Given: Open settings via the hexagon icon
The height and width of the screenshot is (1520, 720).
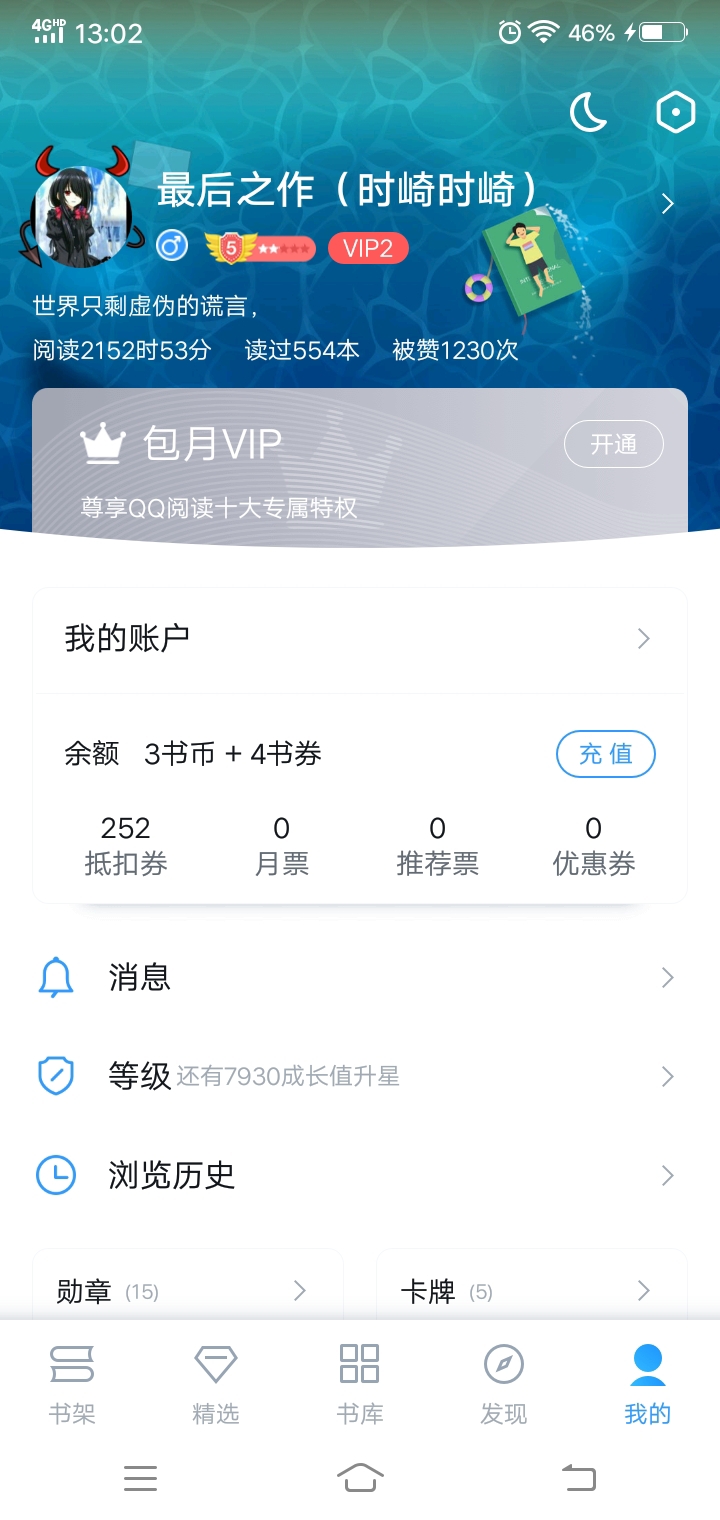Looking at the screenshot, I should click(675, 113).
